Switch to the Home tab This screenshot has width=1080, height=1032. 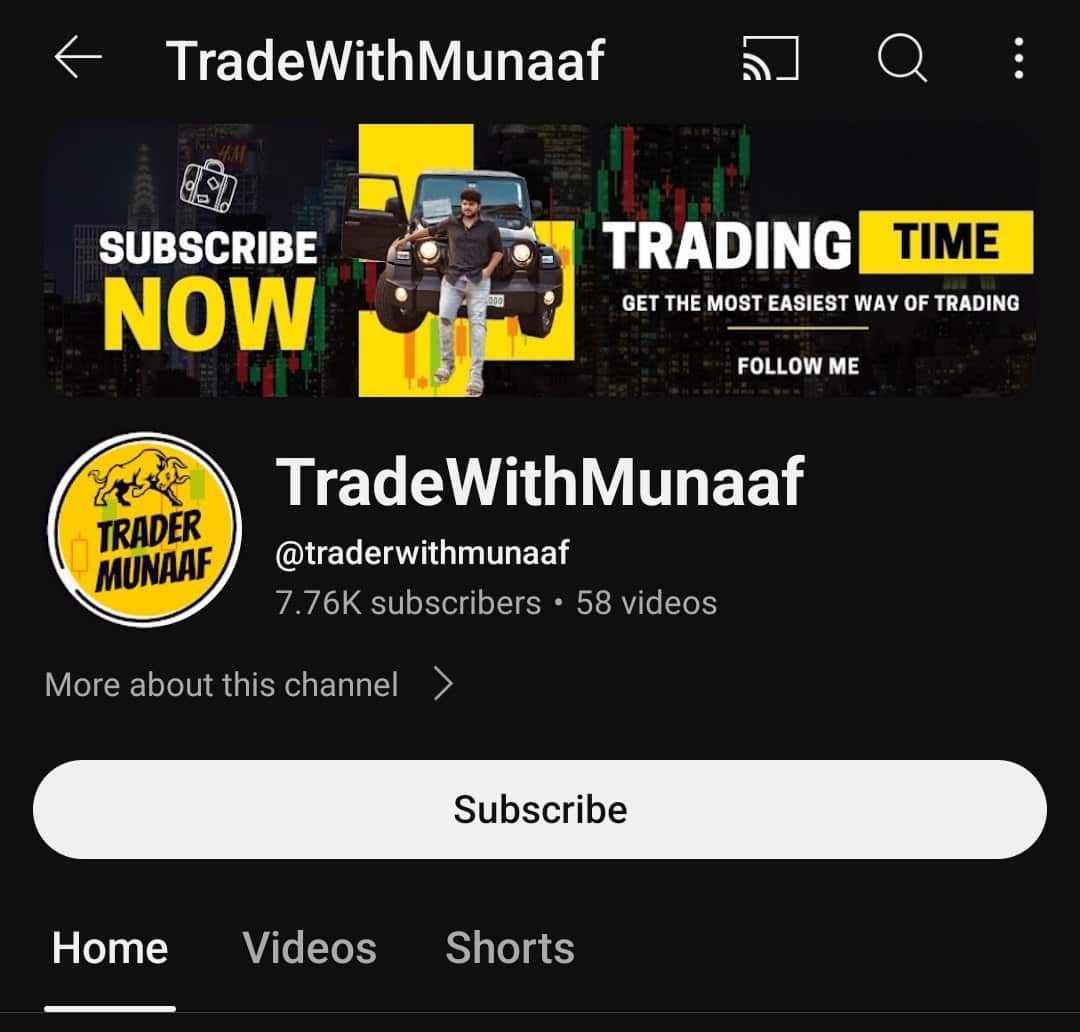tap(110, 948)
